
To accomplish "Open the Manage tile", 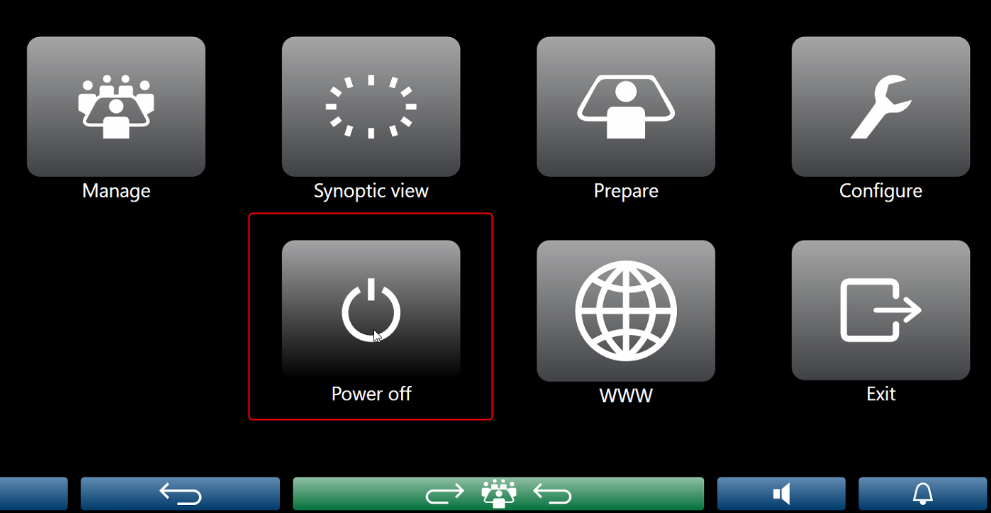I will pyautogui.click(x=116, y=107).
